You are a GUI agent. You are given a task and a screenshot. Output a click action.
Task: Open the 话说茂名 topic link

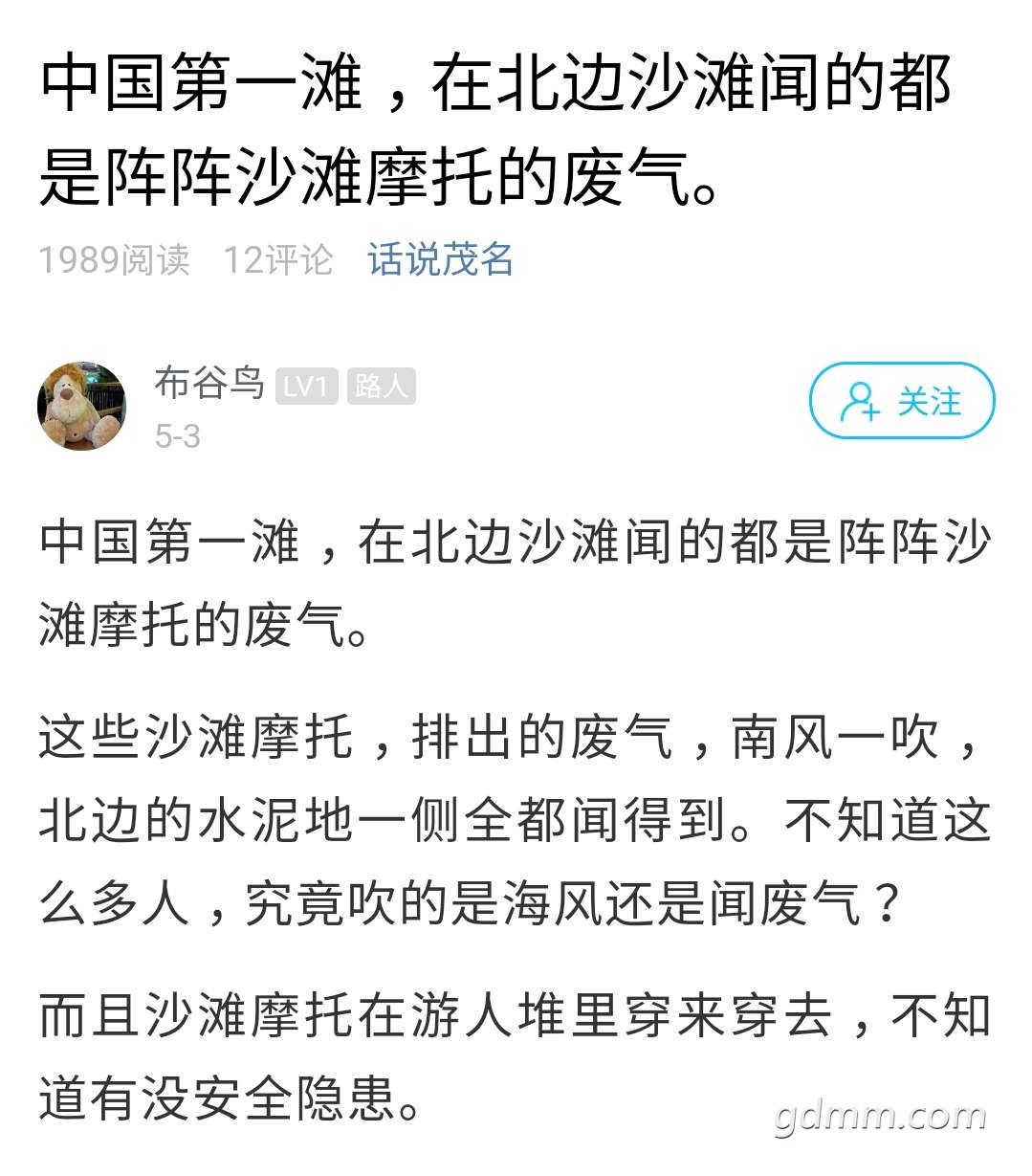pos(441,259)
